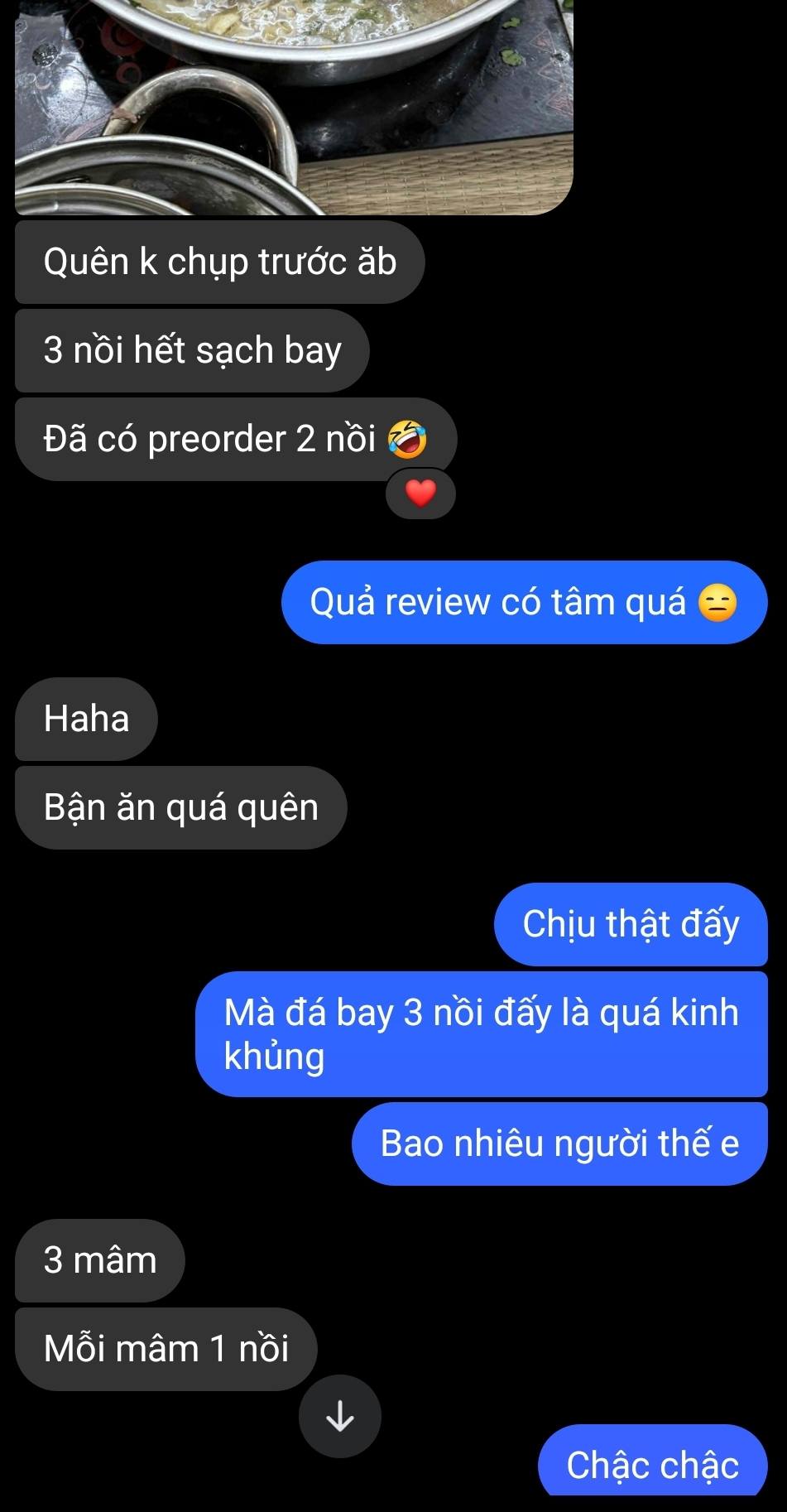Tap the 'Bận ăn quá quên' message
The image size is (787, 1512).
pos(180,807)
